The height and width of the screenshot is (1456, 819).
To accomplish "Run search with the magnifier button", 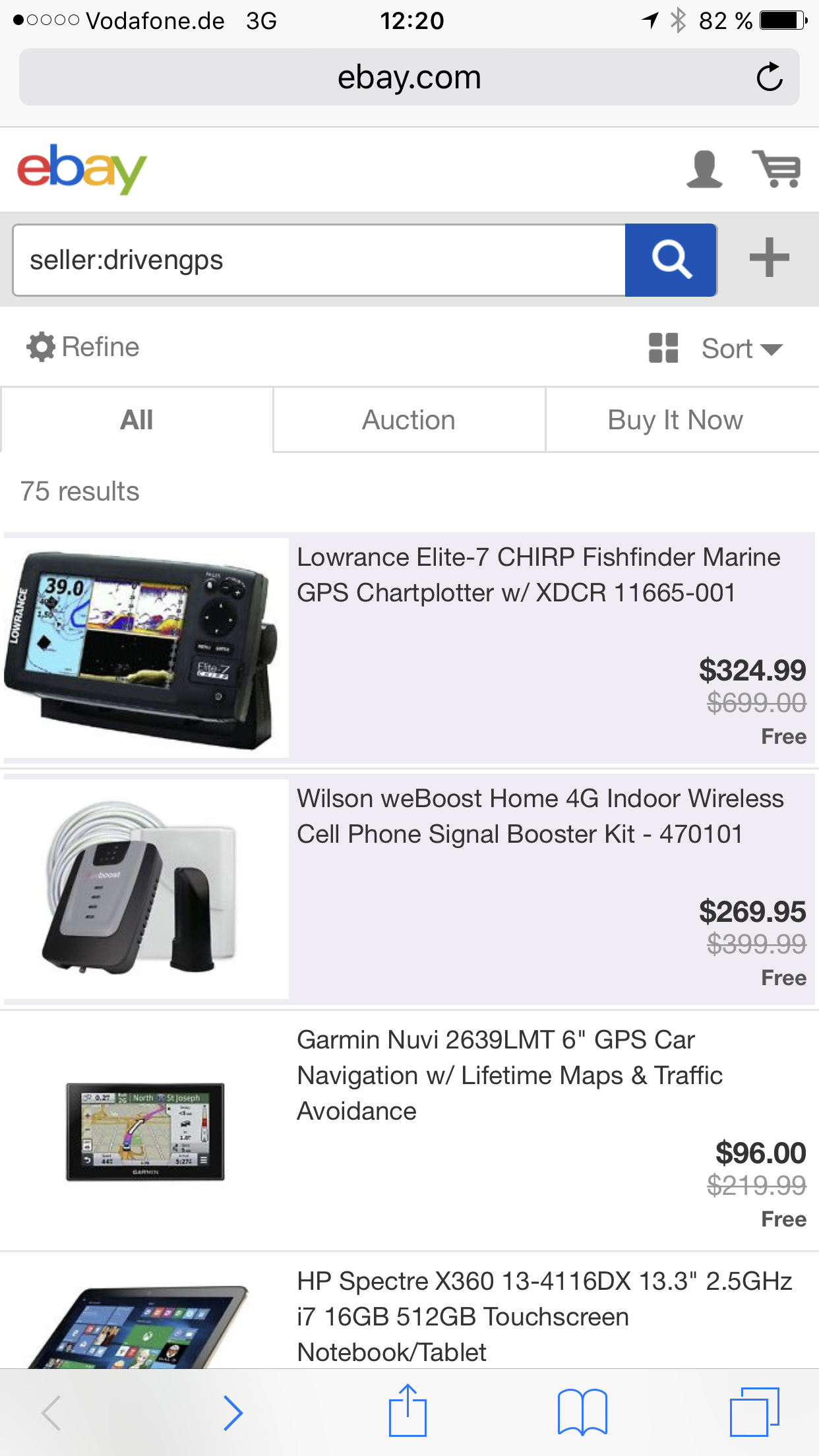I will (x=671, y=260).
